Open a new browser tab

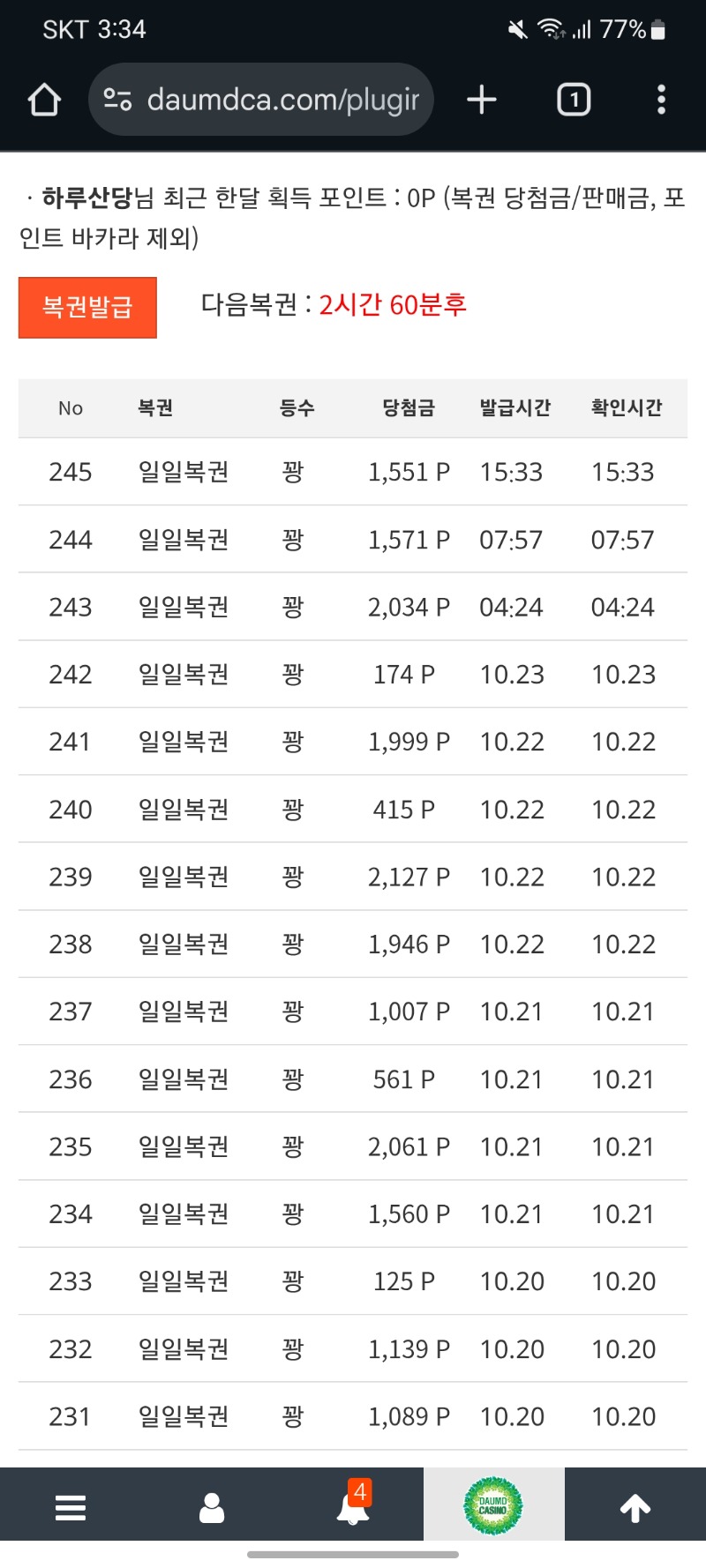coord(482,100)
